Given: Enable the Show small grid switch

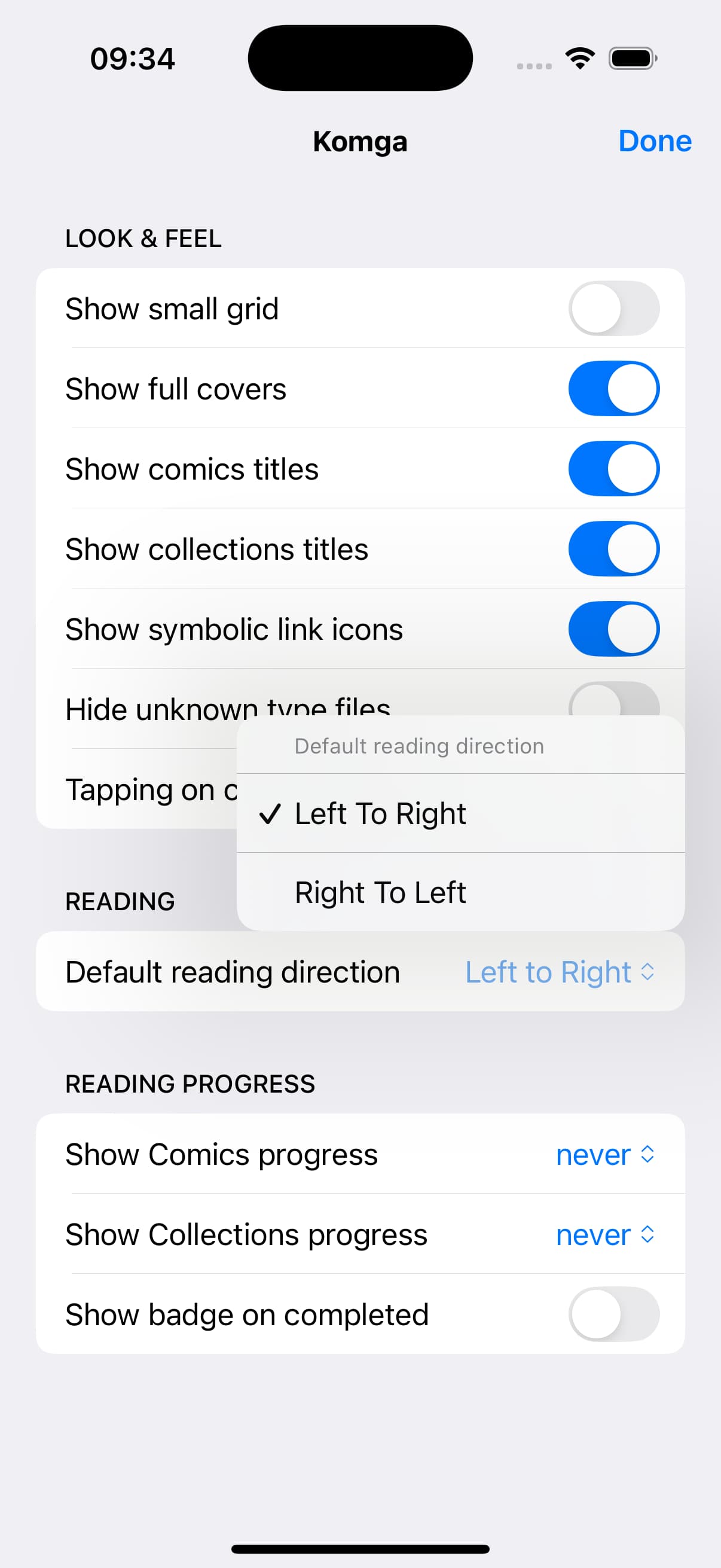Looking at the screenshot, I should click(x=614, y=308).
